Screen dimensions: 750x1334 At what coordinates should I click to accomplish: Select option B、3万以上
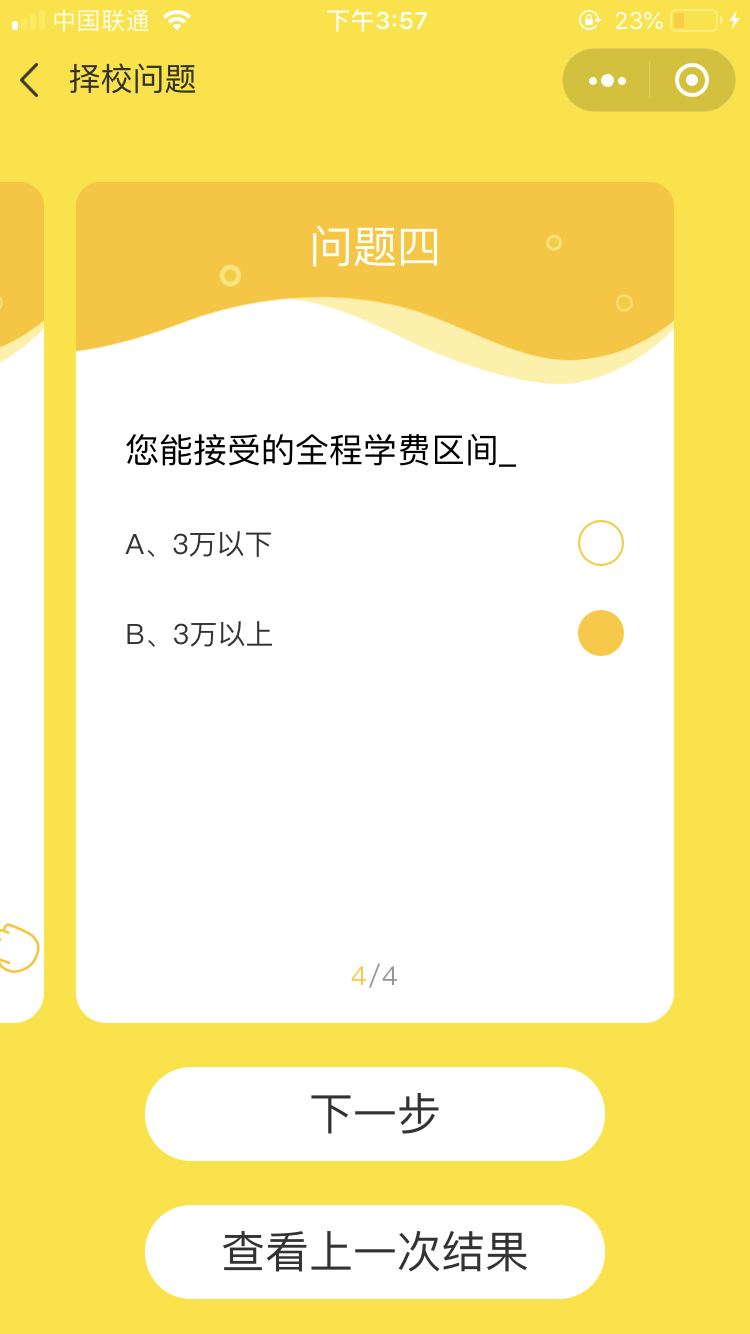pos(600,633)
